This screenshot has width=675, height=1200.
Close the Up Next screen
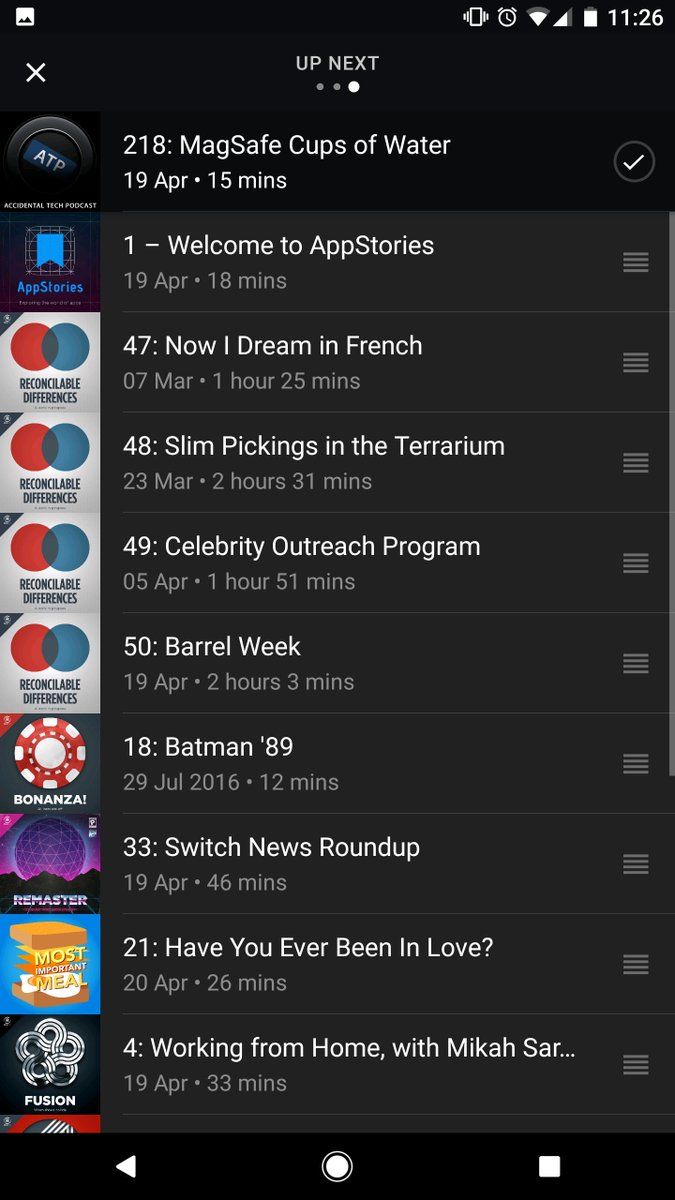(x=36, y=72)
